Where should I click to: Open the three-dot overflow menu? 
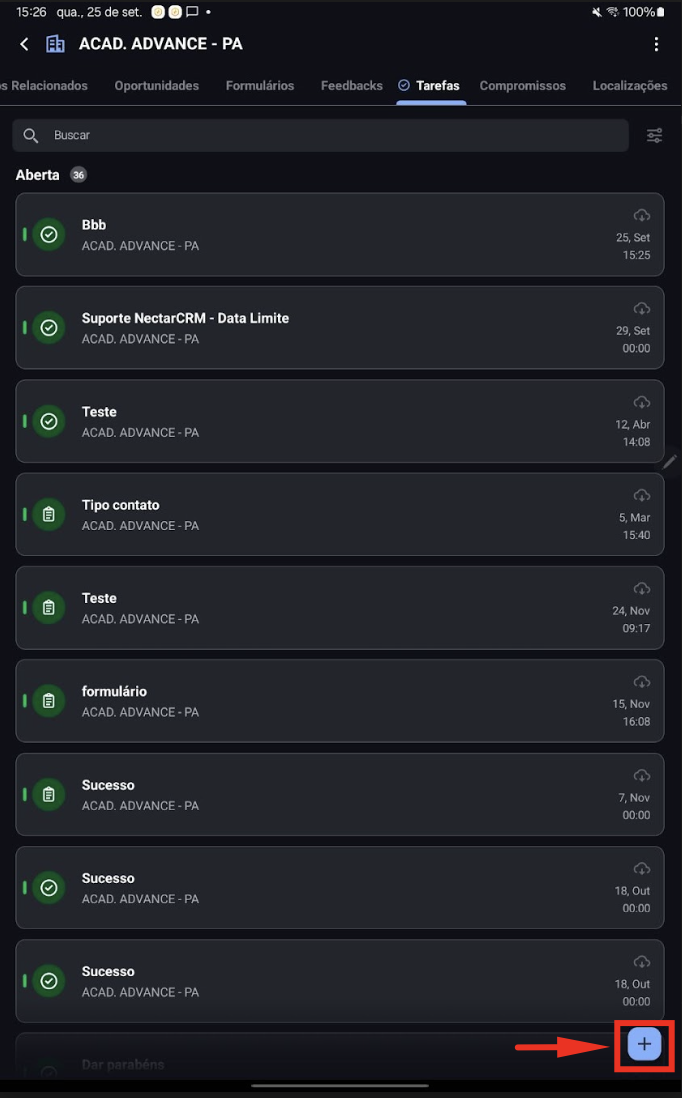click(656, 44)
